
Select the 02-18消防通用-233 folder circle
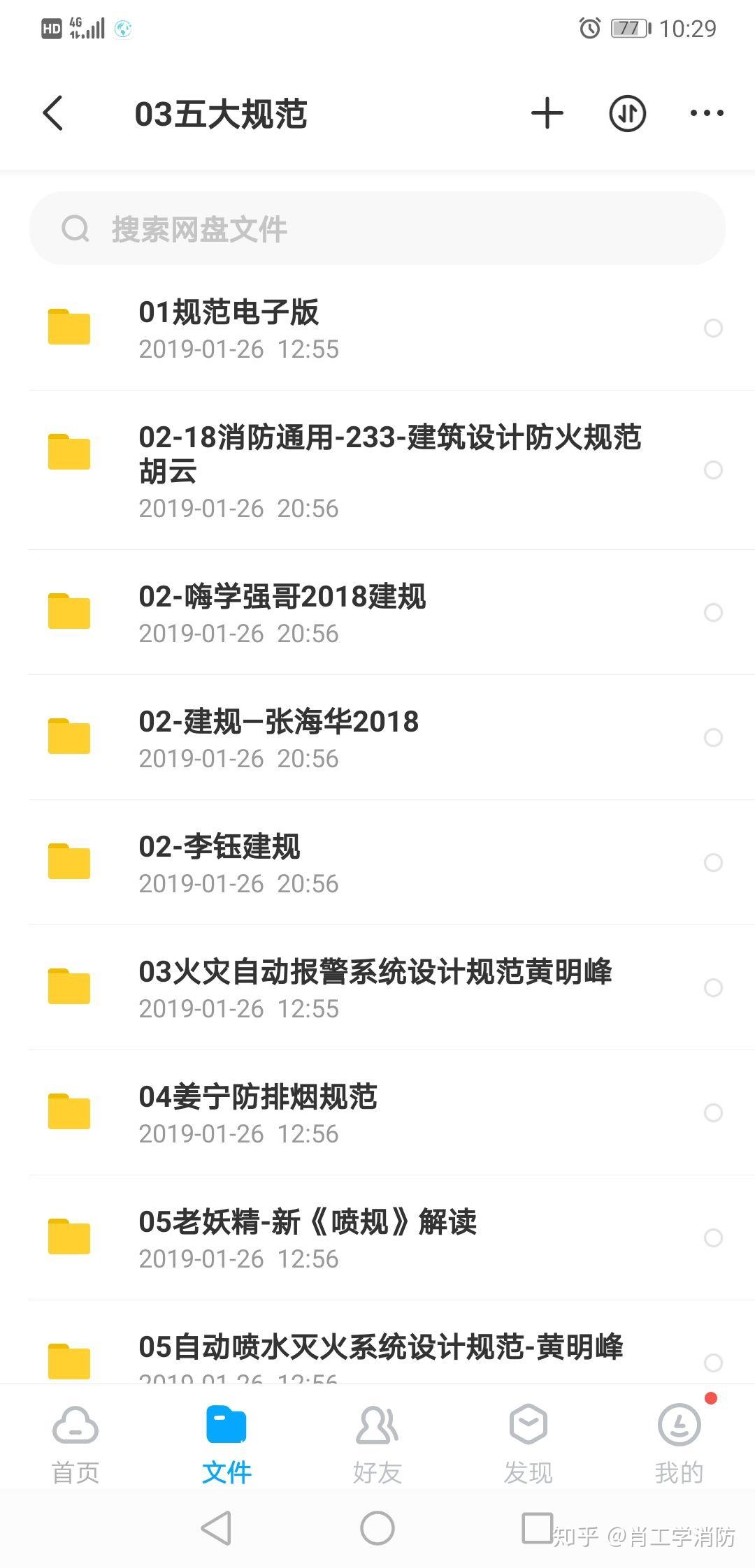click(713, 470)
